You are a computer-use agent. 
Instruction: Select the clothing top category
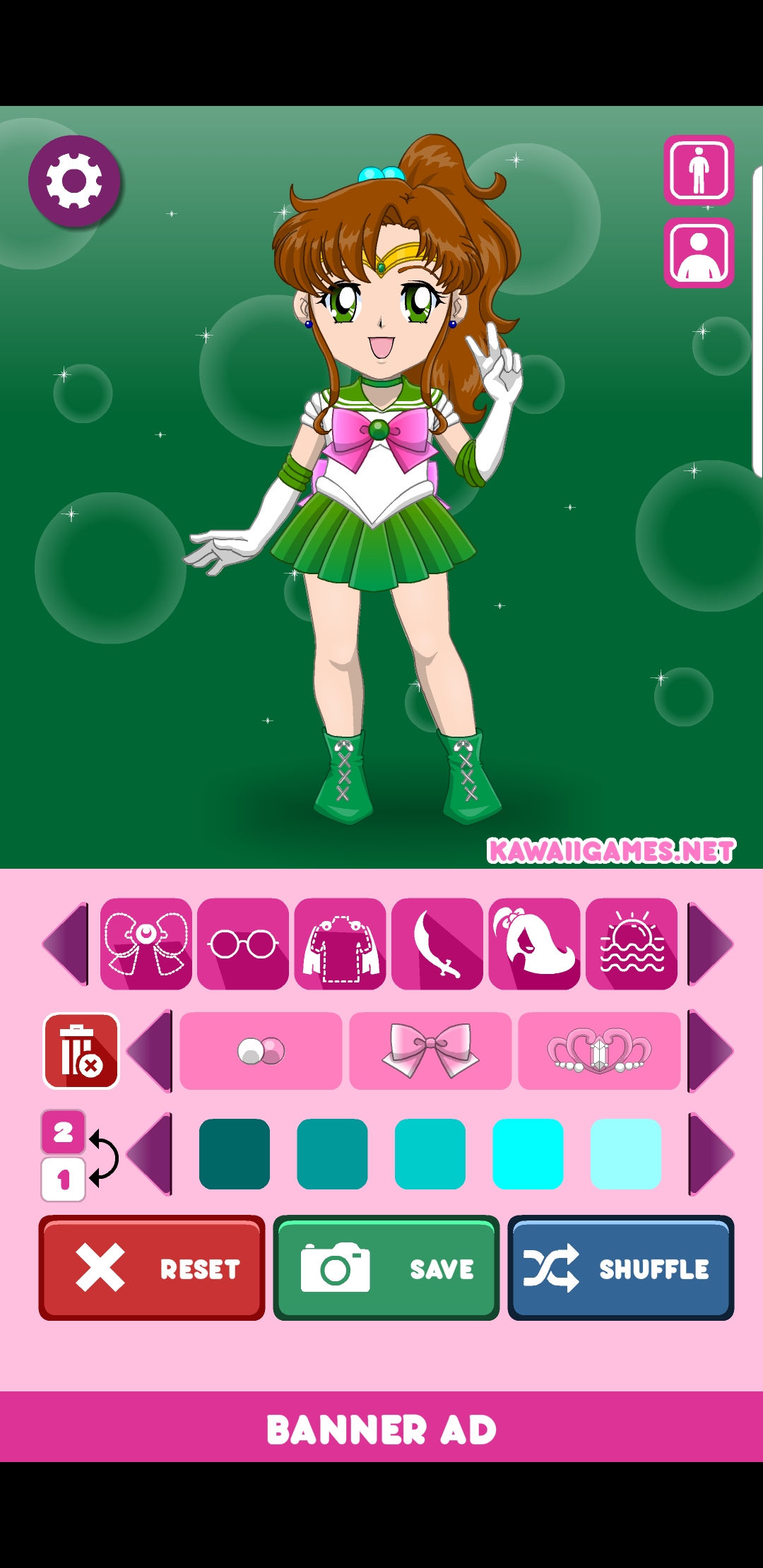point(341,944)
